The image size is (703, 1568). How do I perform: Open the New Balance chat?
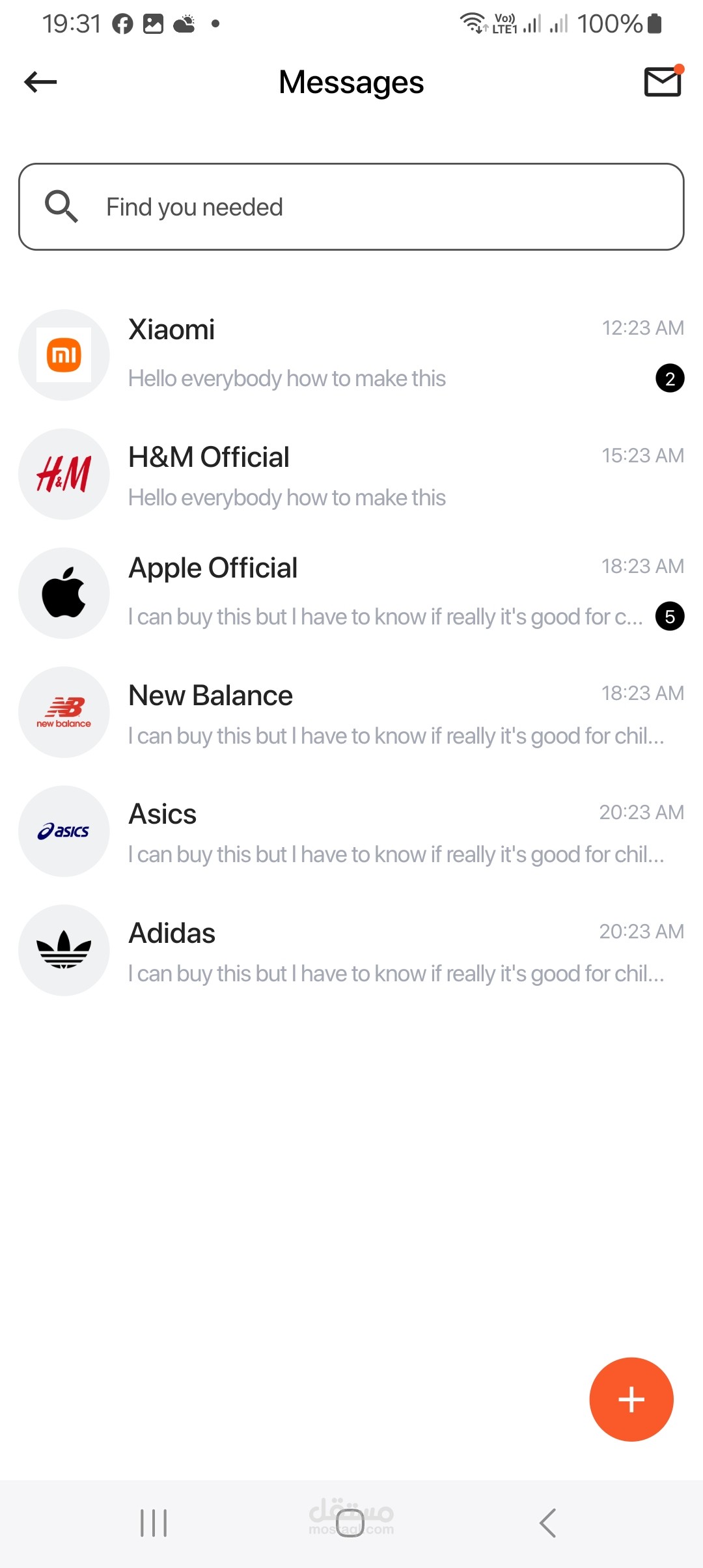click(x=351, y=712)
